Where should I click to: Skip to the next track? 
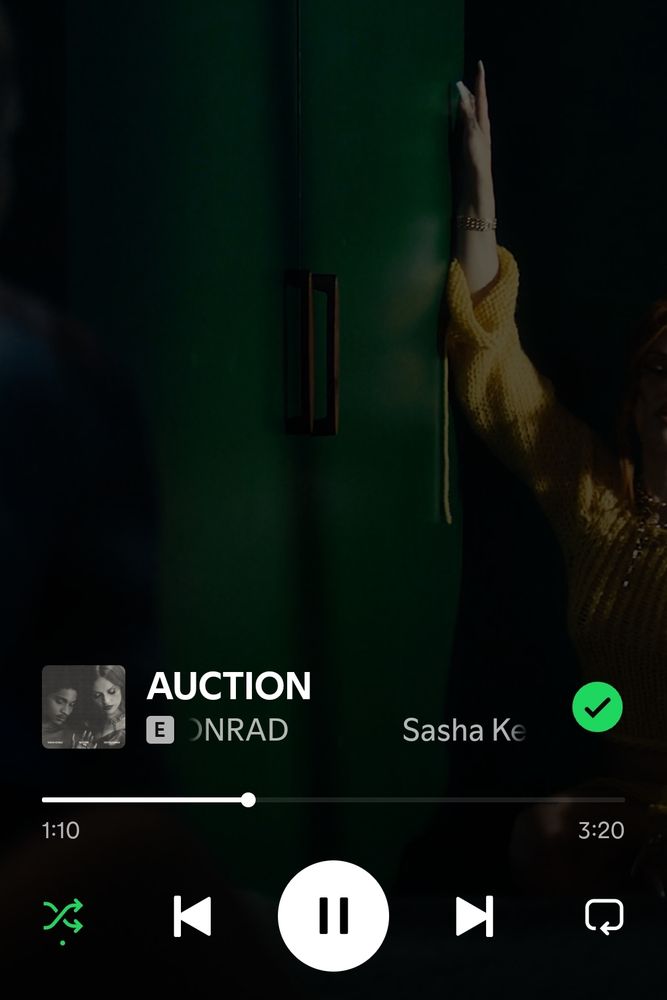point(474,916)
